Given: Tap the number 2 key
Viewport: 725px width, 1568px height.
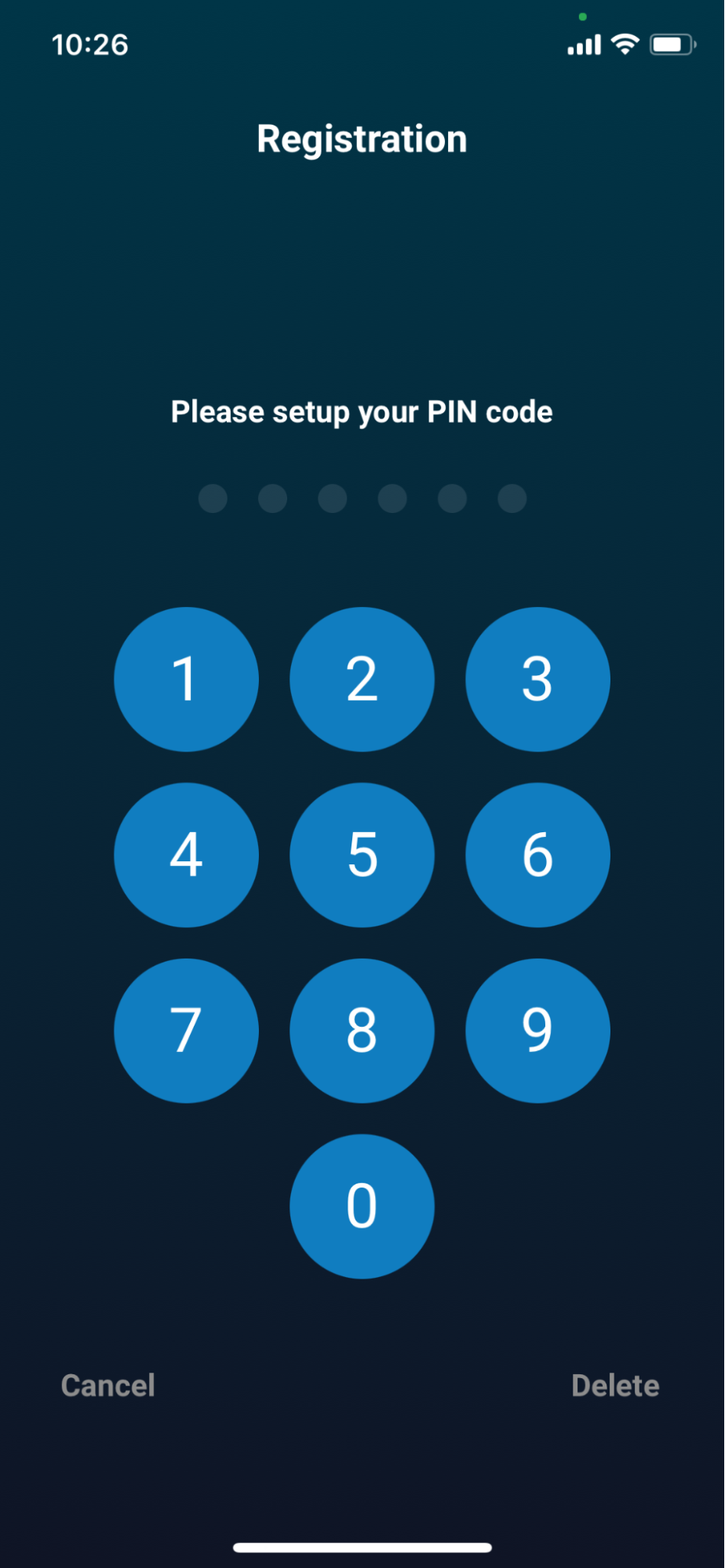Looking at the screenshot, I should pyautogui.click(x=362, y=679).
